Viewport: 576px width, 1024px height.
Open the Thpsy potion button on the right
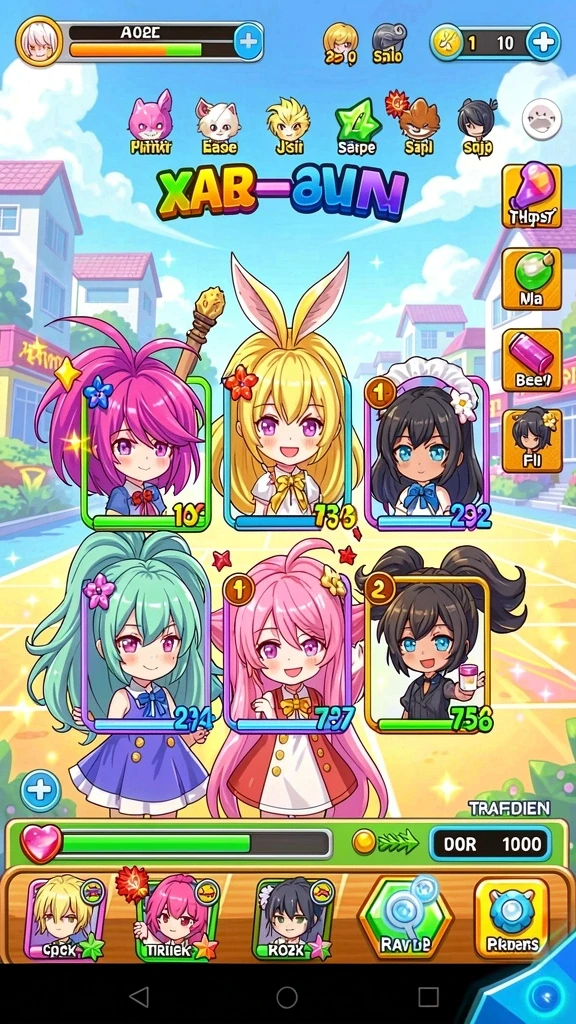532,196
